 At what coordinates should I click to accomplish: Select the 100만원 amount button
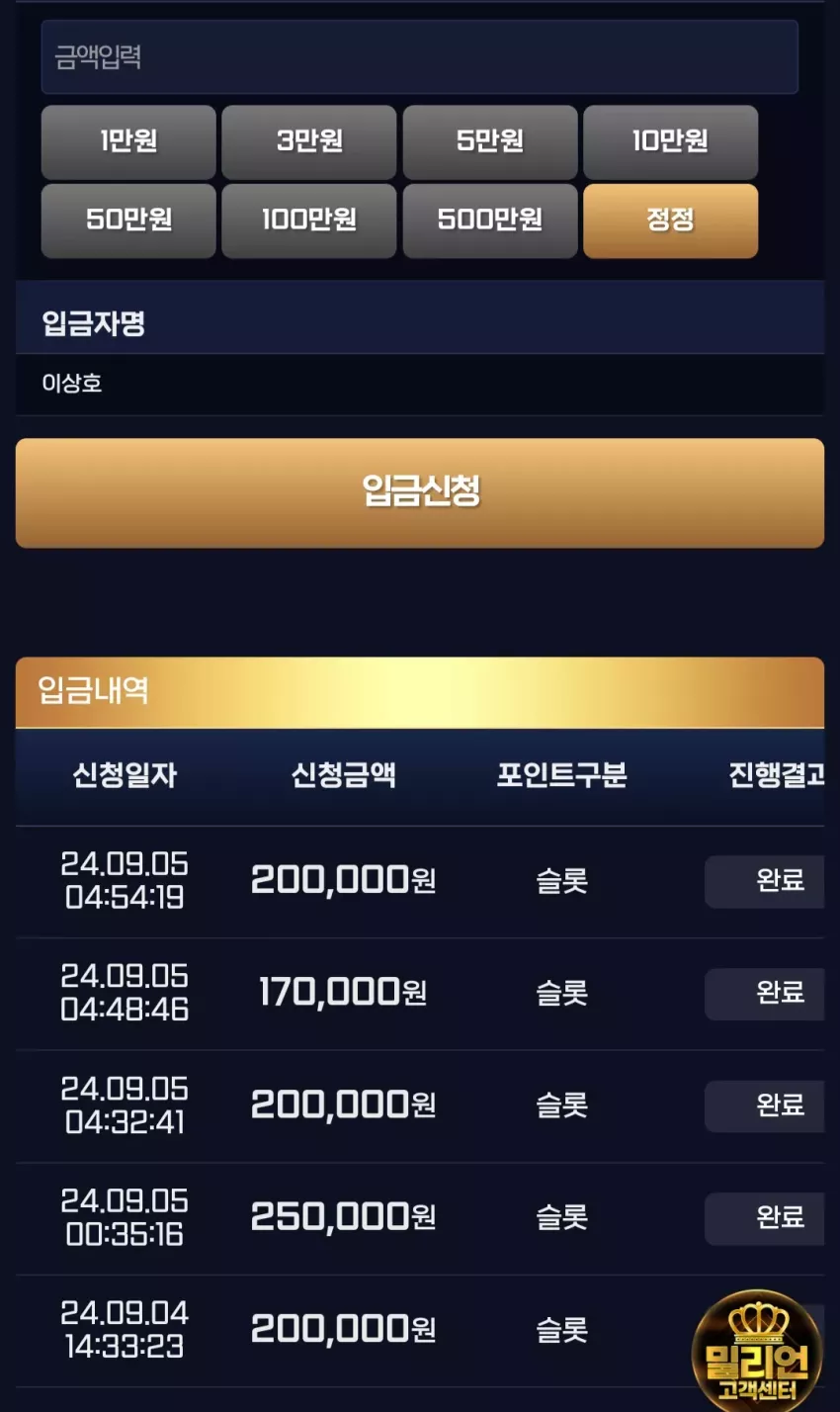[x=309, y=221]
